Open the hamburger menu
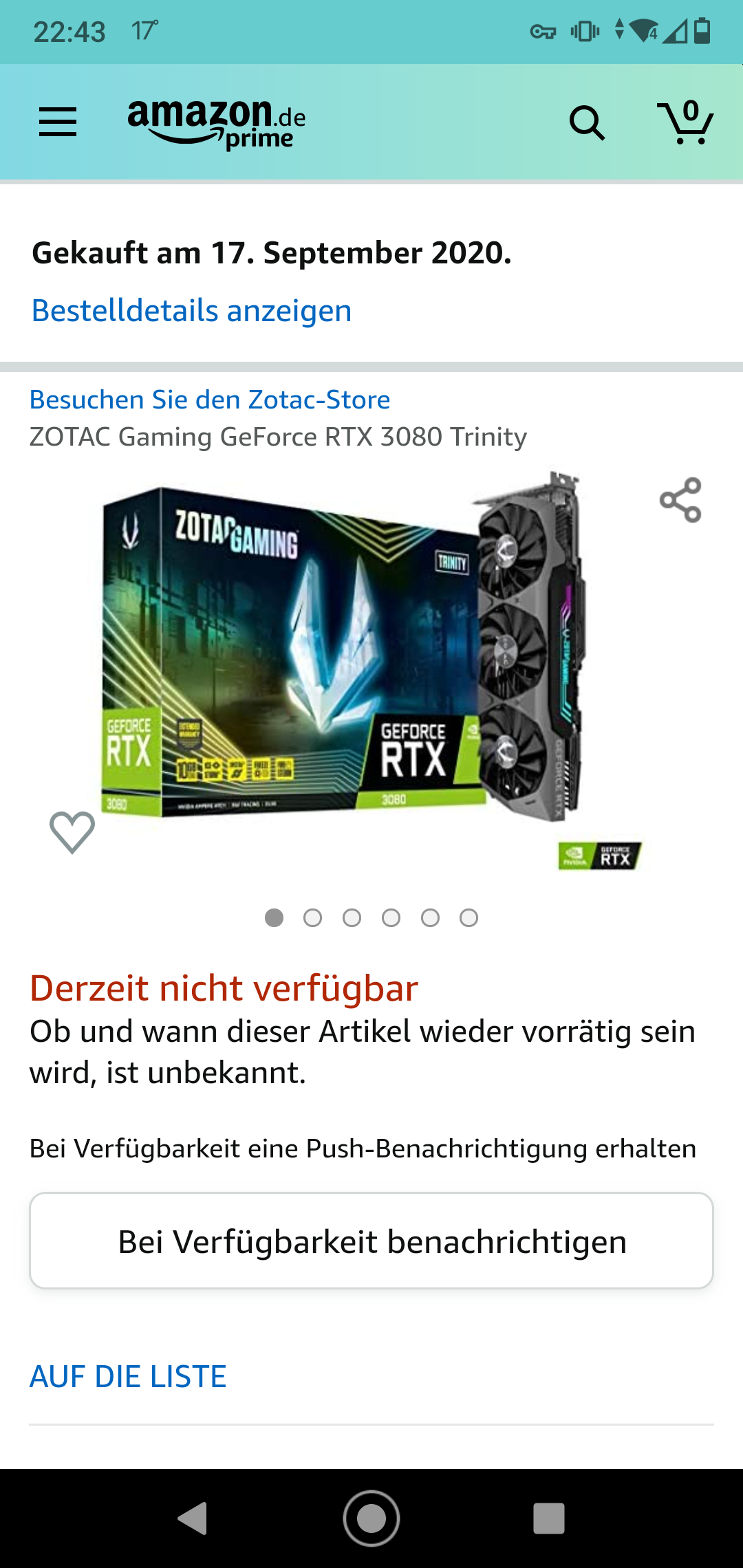The image size is (743, 1568). click(58, 122)
